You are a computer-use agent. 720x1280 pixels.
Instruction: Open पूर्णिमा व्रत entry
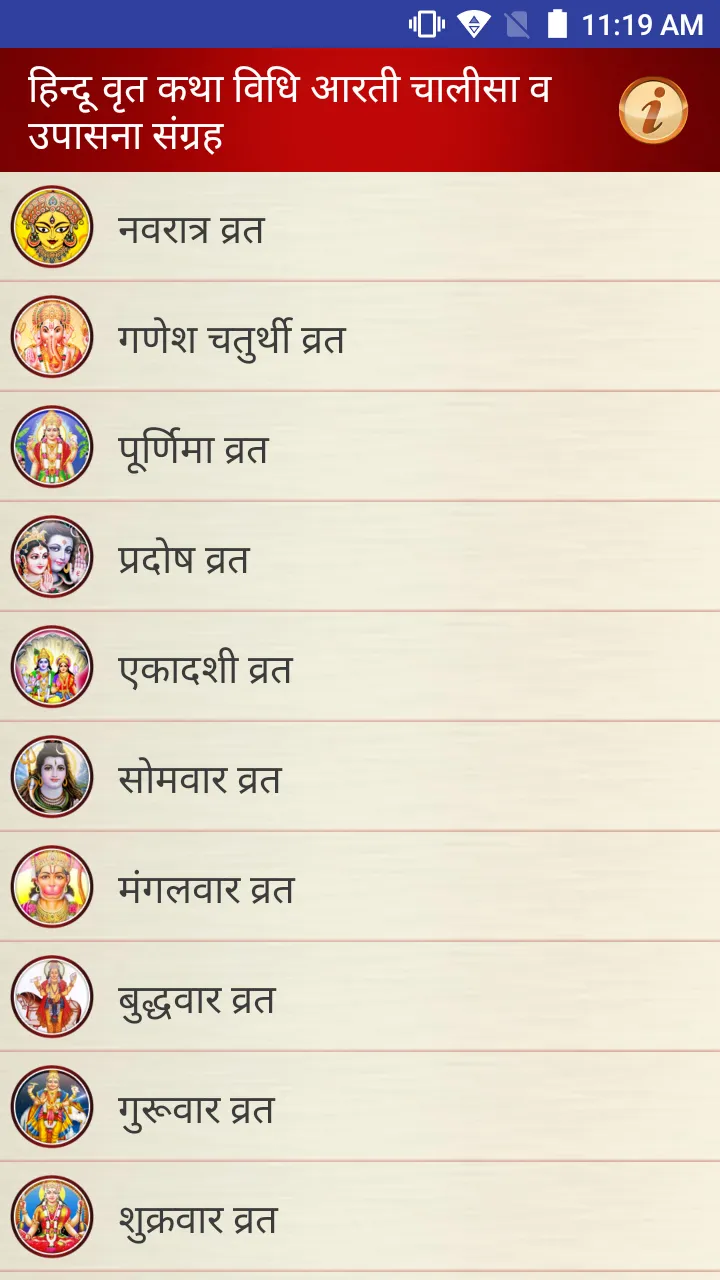coord(360,447)
